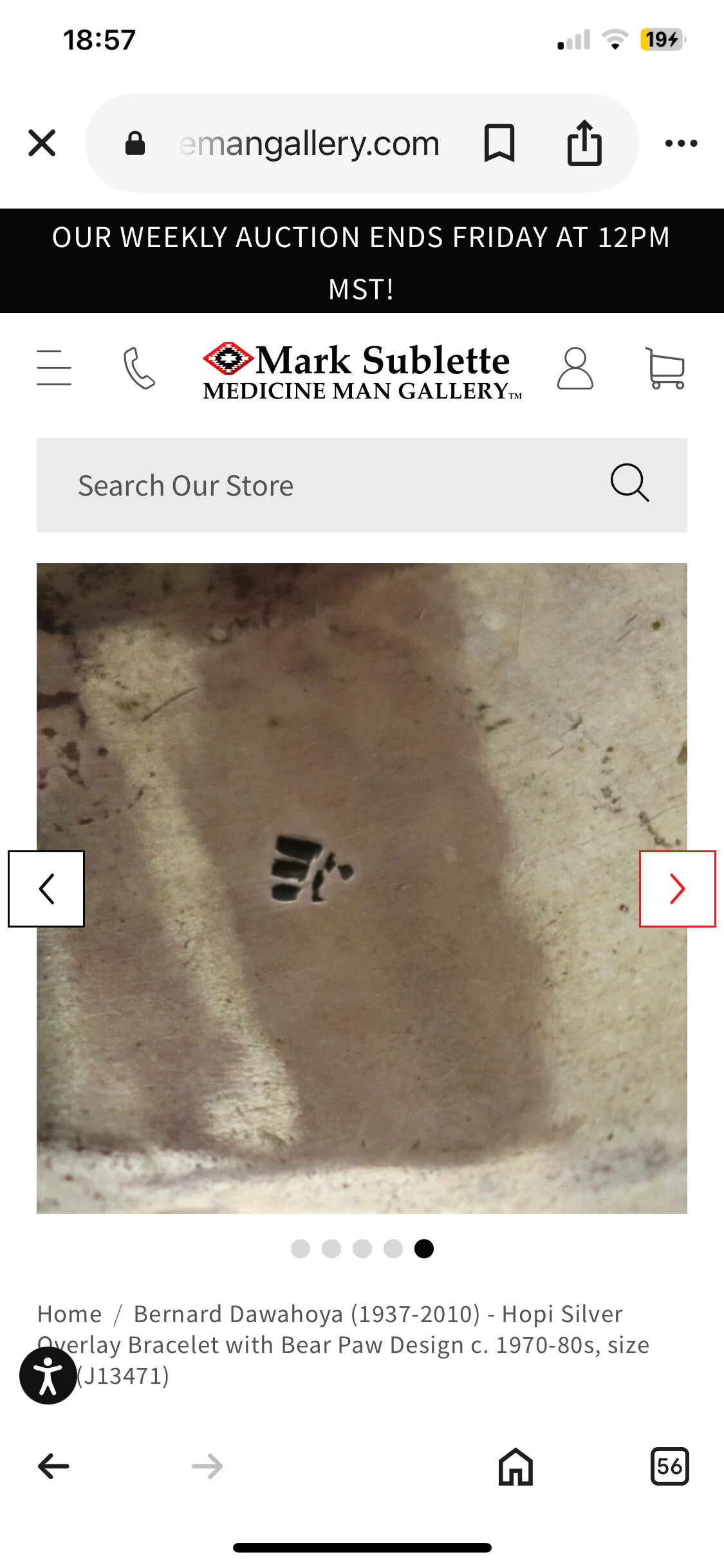Show the next product image
724x1568 pixels.
tap(677, 889)
